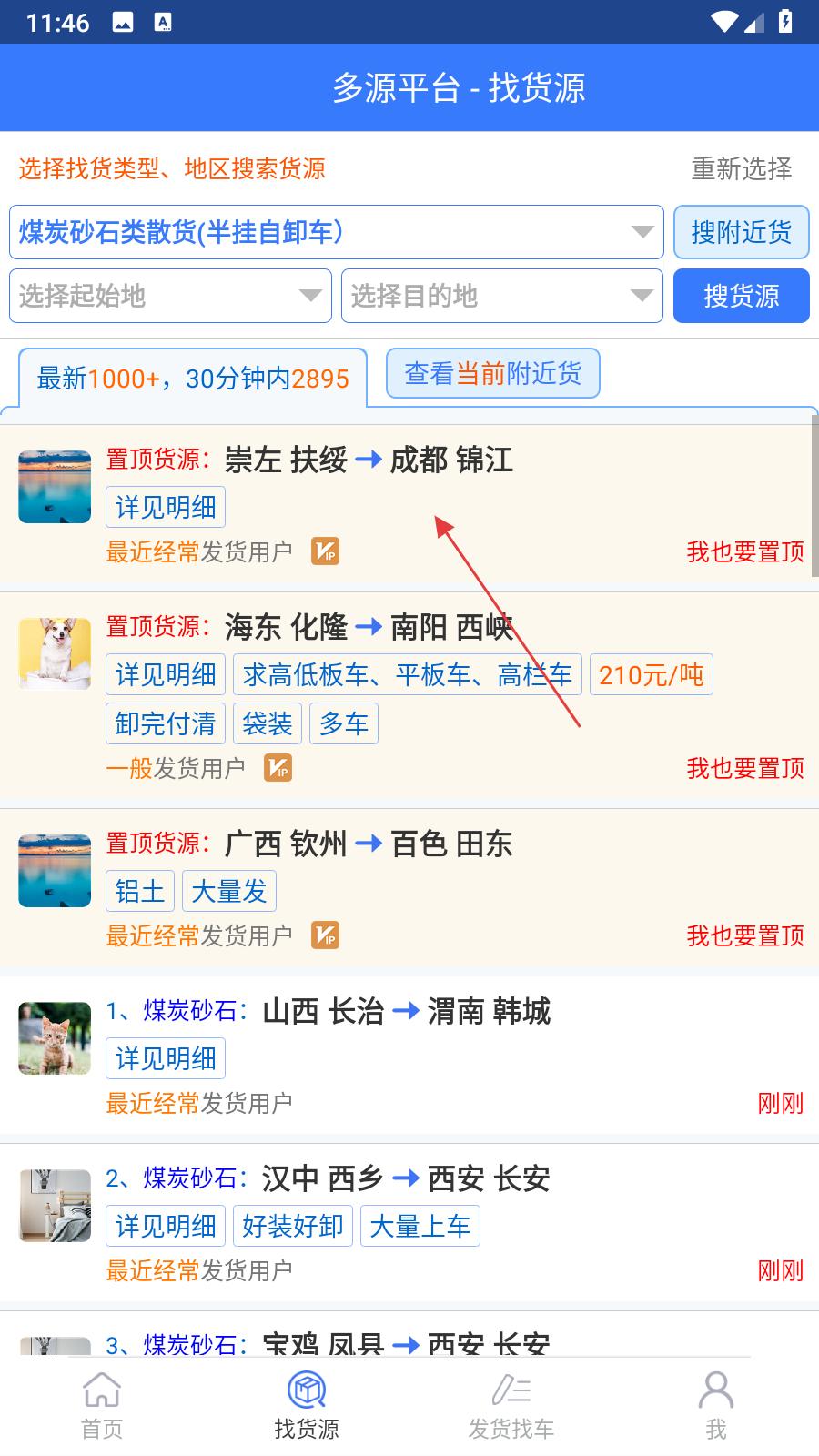
Task: Open the cargo type dropdown 煤炭砂石类散货
Action: click(x=337, y=232)
